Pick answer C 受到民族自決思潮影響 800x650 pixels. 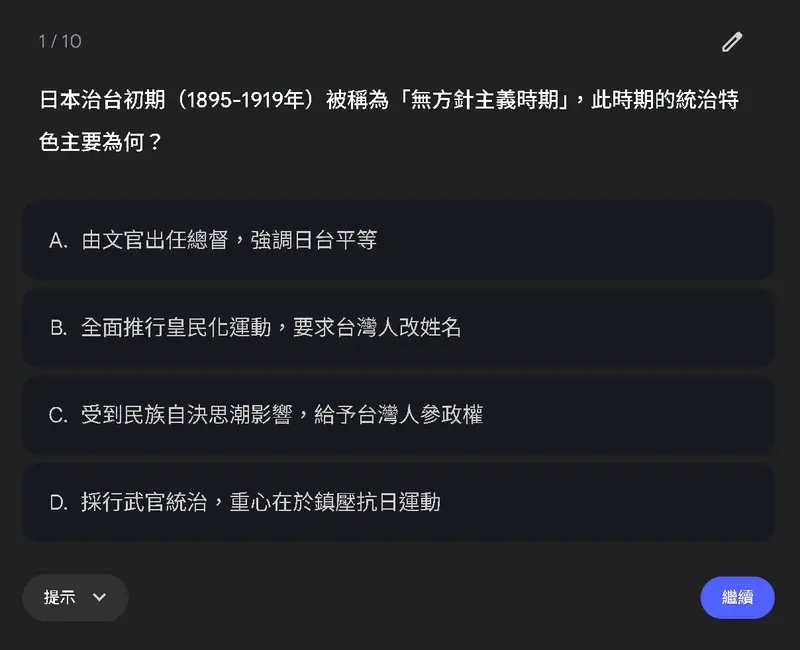398,415
